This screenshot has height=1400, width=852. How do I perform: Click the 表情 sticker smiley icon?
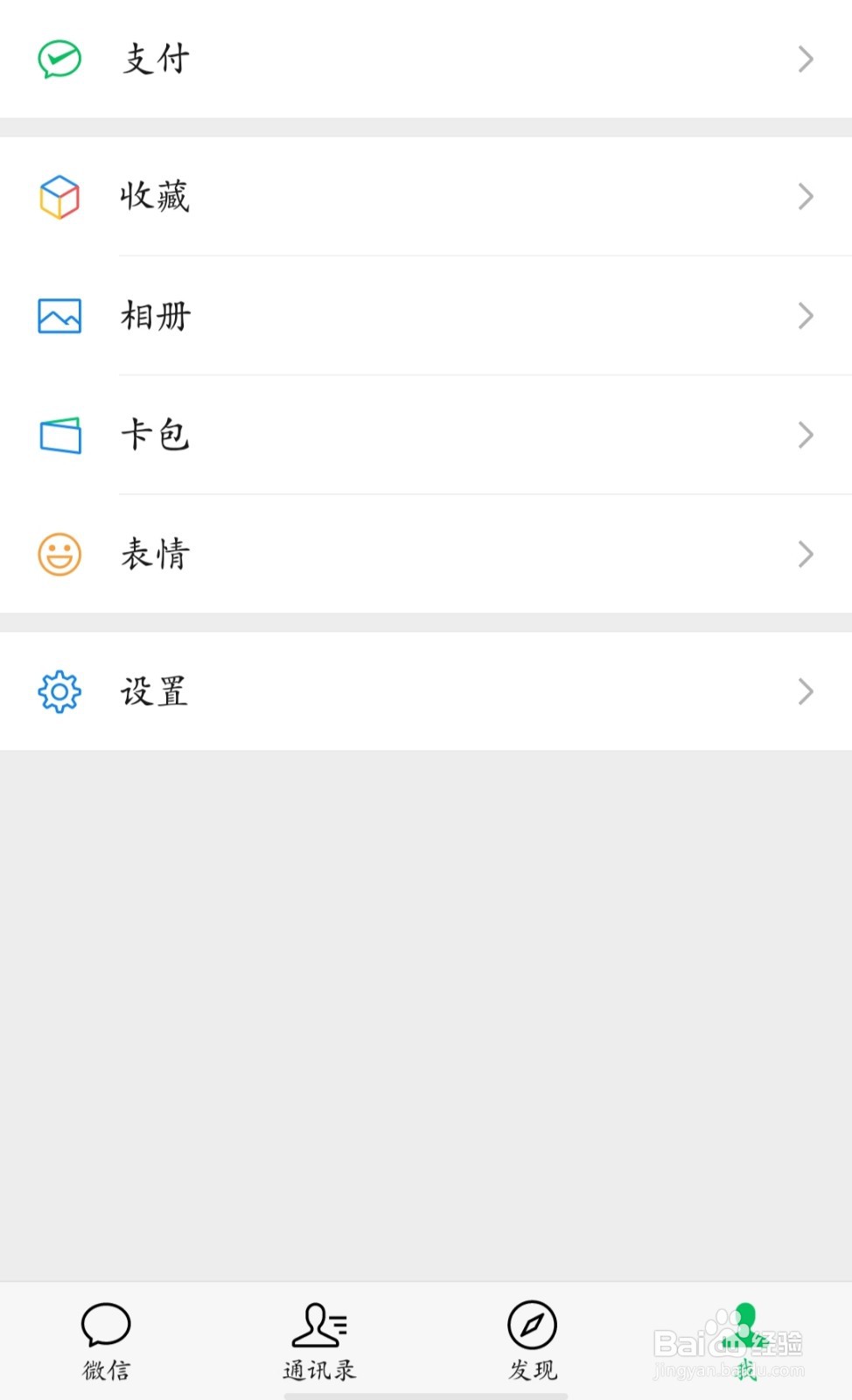(x=59, y=554)
